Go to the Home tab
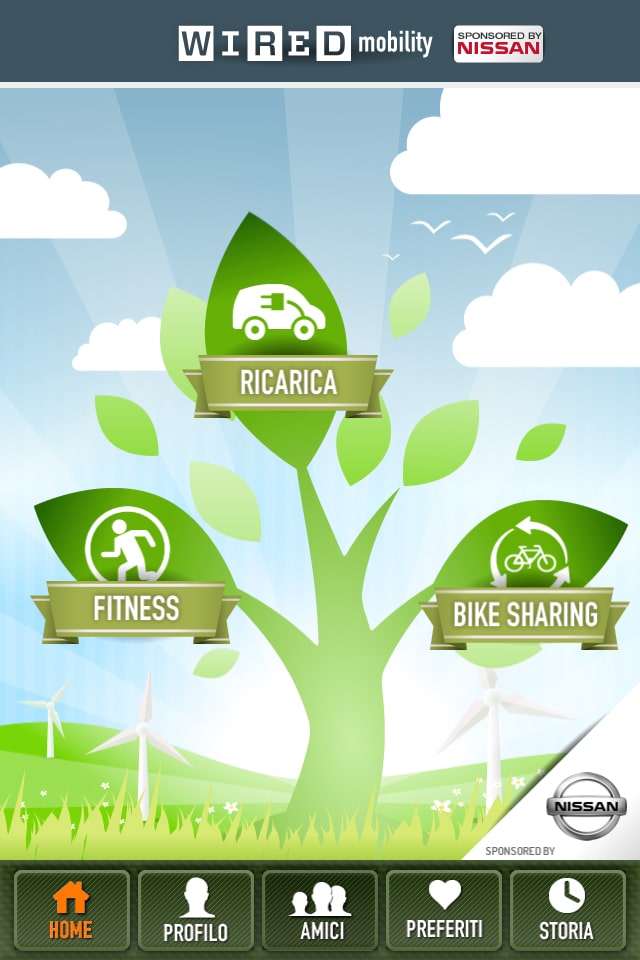Viewport: 640px width, 960px height. click(x=71, y=911)
